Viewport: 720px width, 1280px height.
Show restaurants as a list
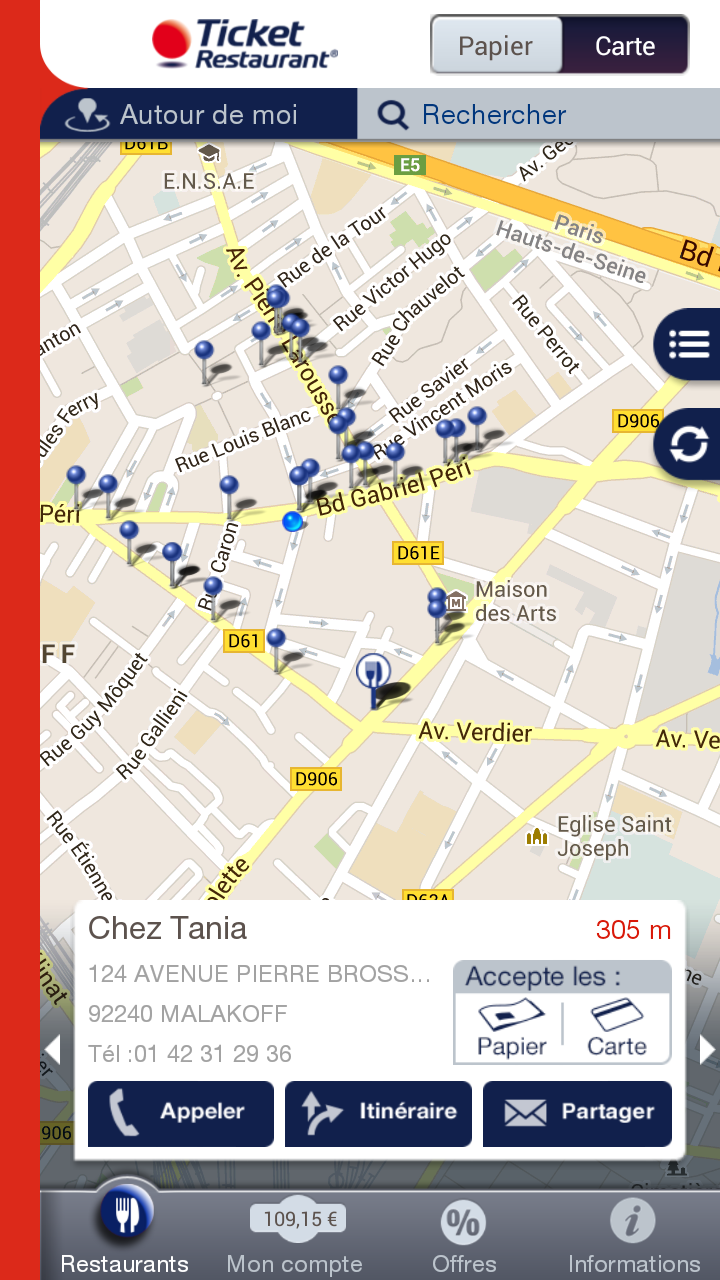tap(688, 345)
